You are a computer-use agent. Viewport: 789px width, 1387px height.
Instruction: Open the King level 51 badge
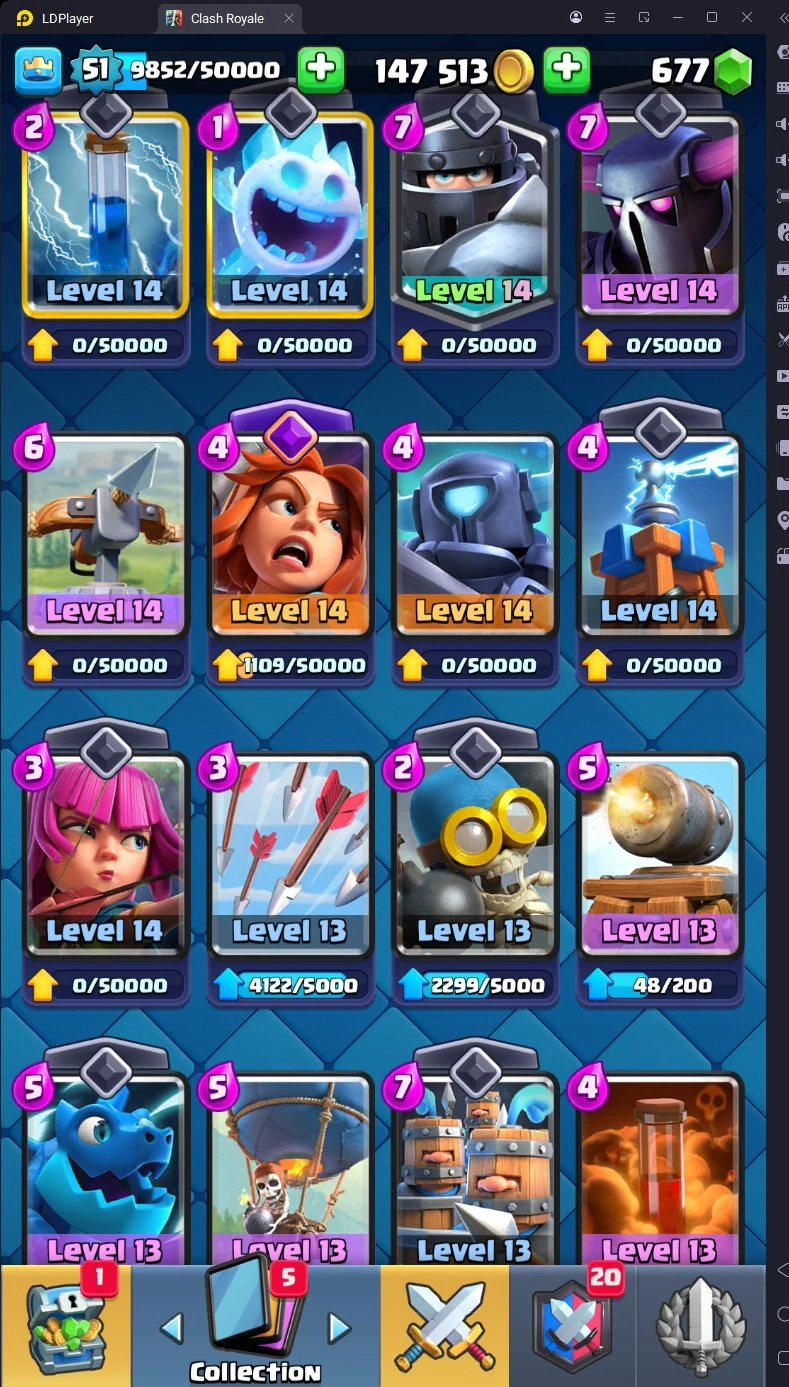[94, 70]
